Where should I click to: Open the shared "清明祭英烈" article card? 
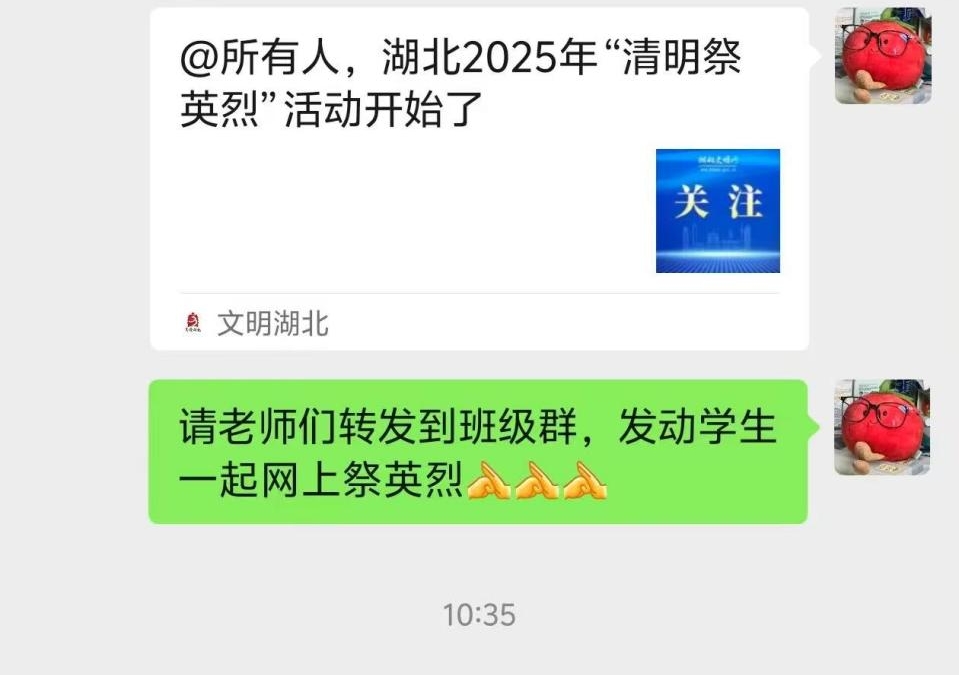(478, 178)
